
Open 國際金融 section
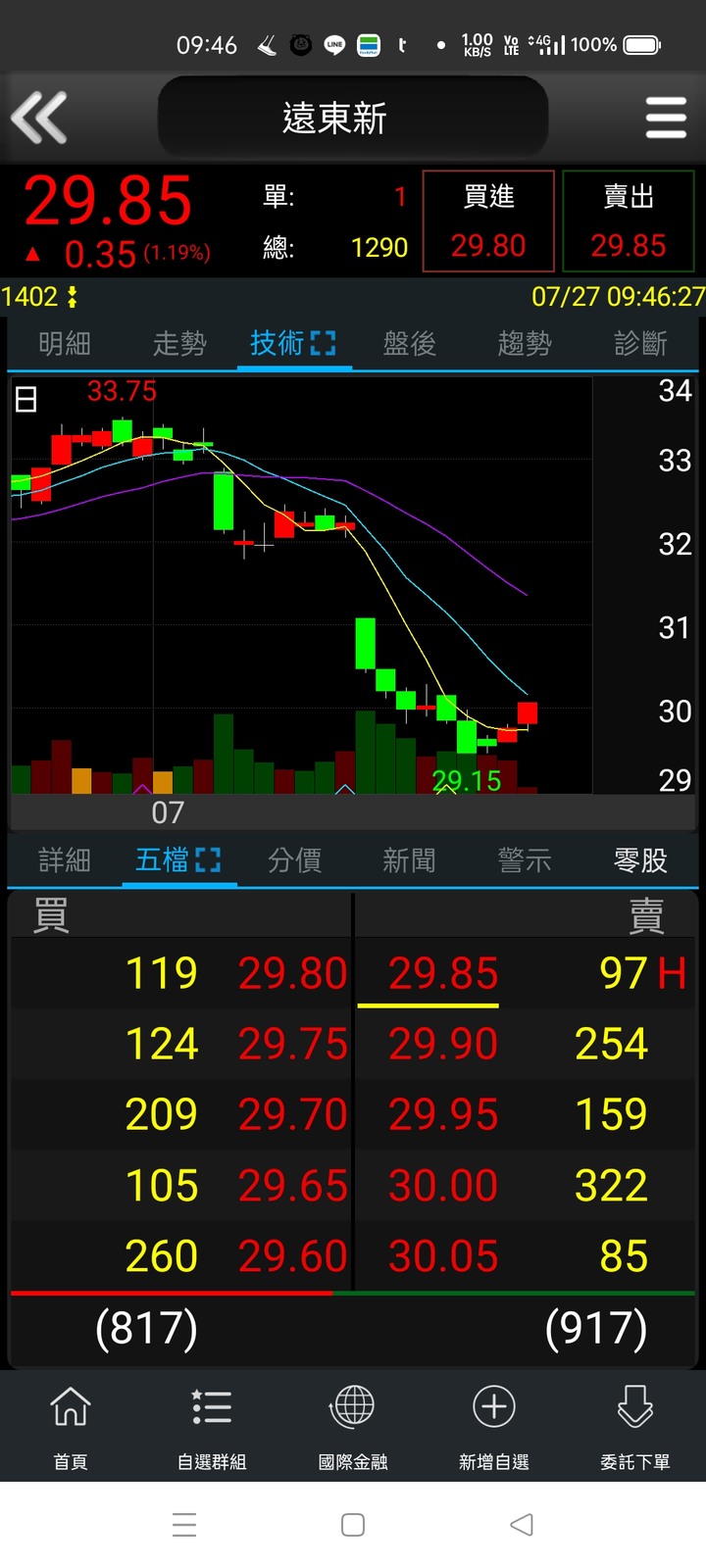coord(353,1426)
